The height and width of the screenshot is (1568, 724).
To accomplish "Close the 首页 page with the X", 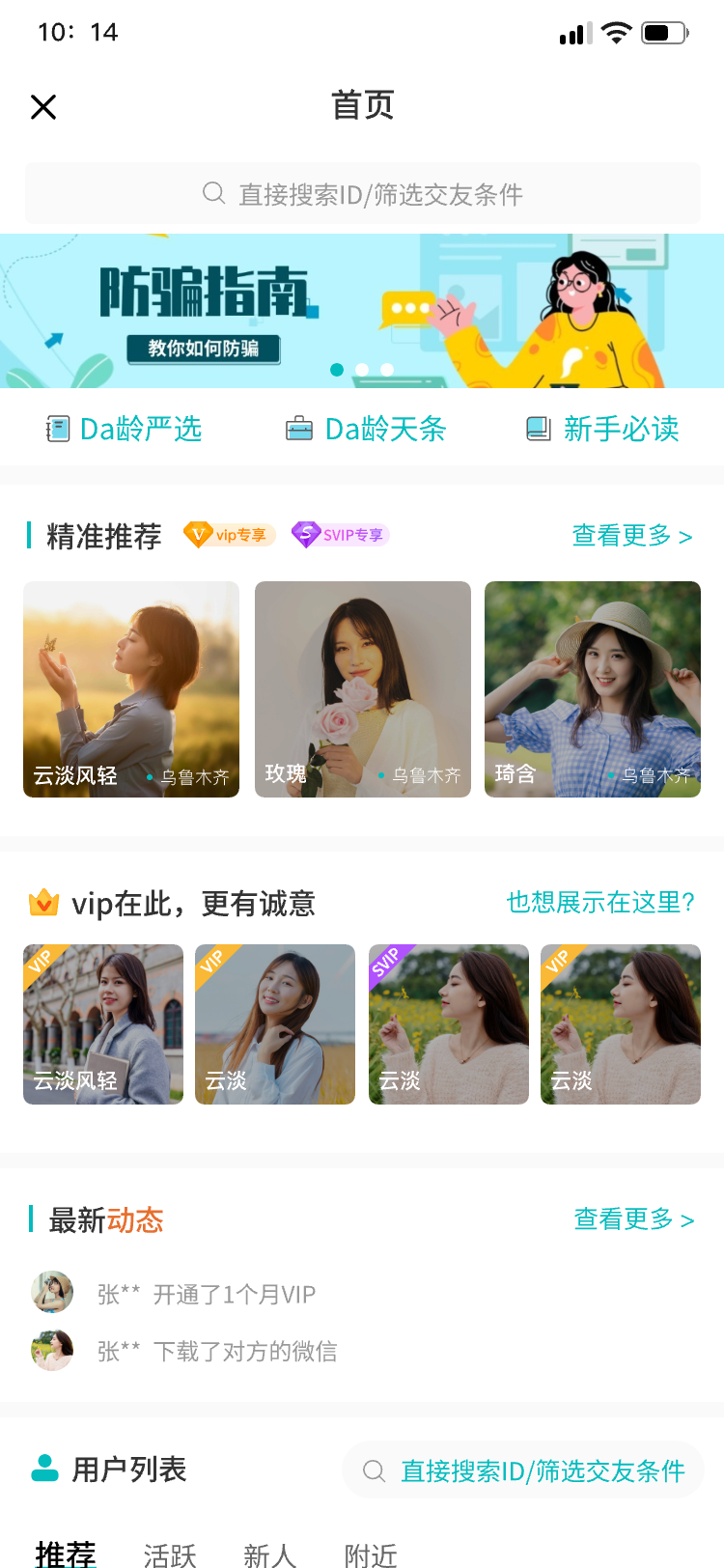I will pyautogui.click(x=43, y=106).
